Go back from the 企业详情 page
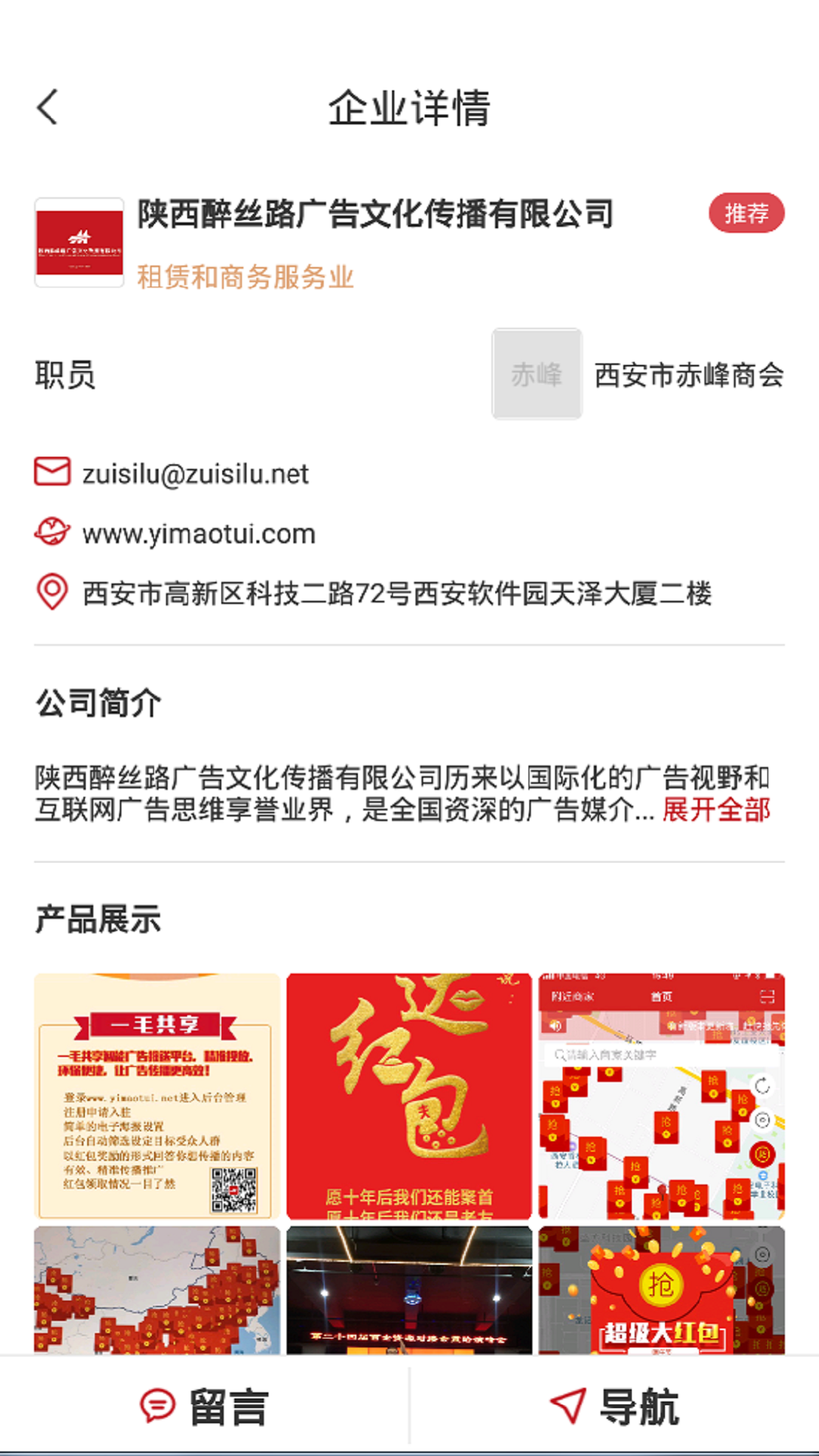Viewport: 819px width, 1456px height. pyautogui.click(x=47, y=107)
